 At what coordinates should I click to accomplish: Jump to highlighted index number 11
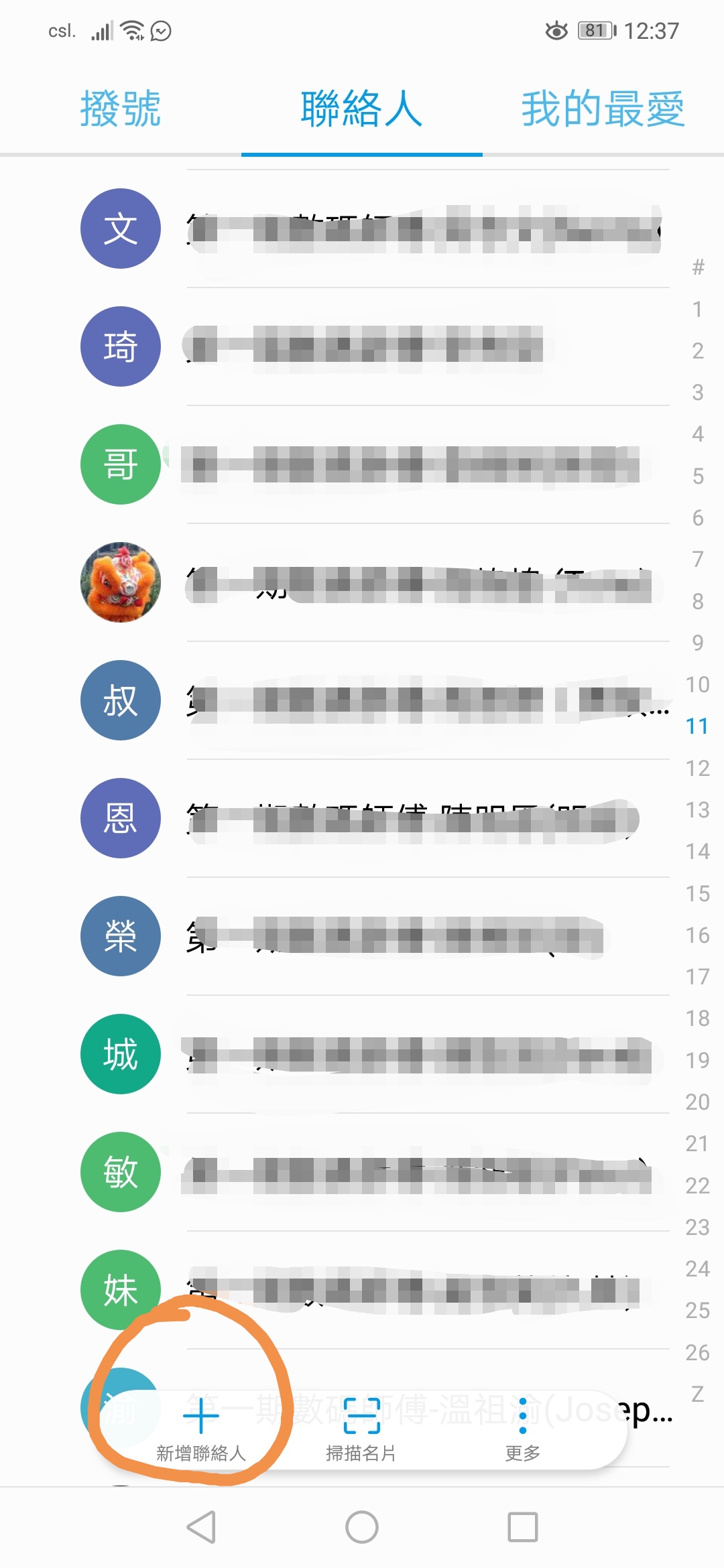[697, 725]
